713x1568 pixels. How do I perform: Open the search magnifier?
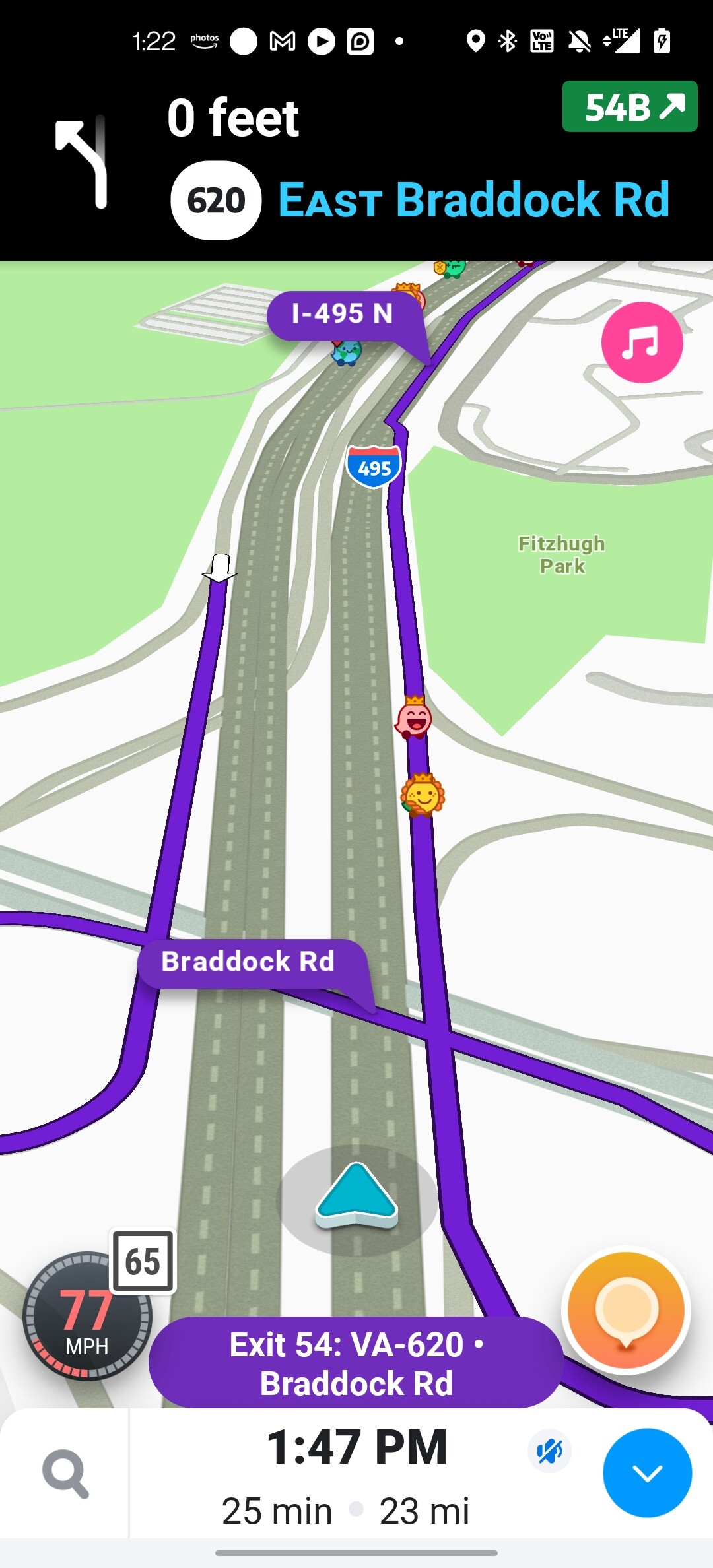(x=65, y=1474)
